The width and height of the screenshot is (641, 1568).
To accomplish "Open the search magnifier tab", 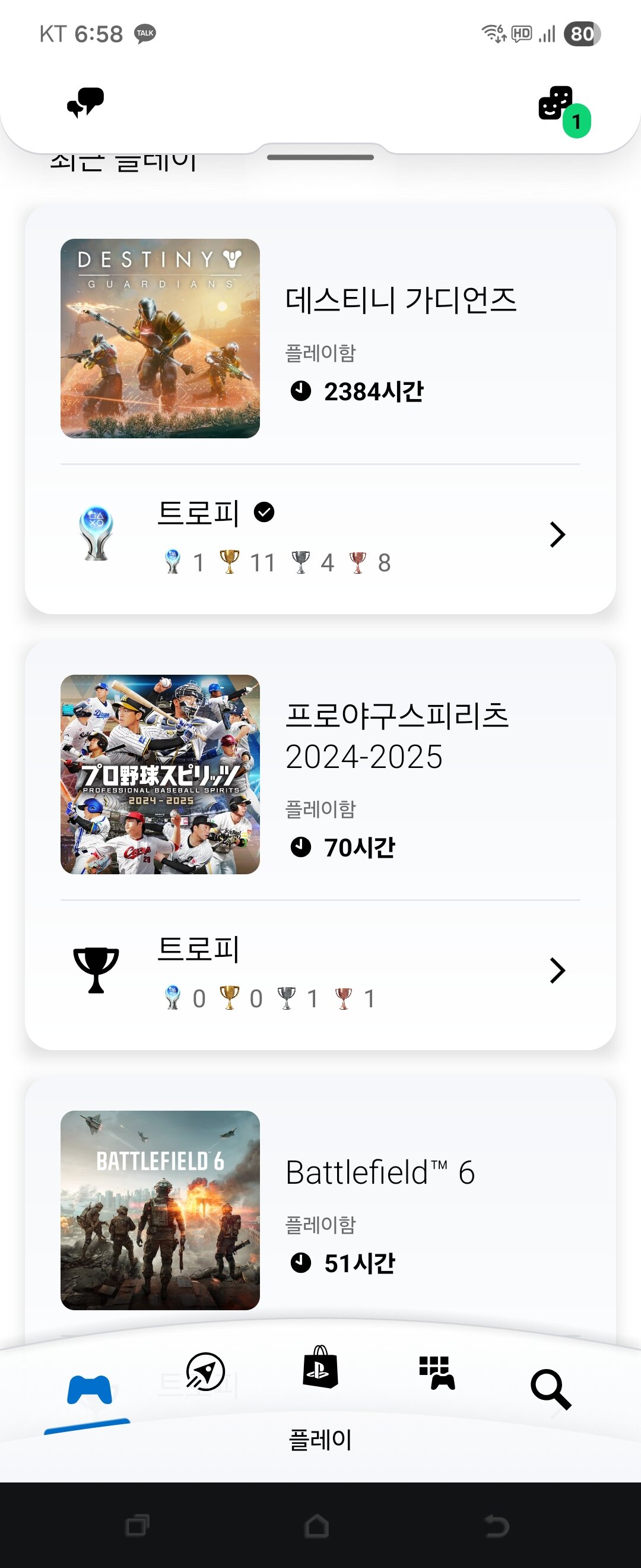I will coord(550,1389).
